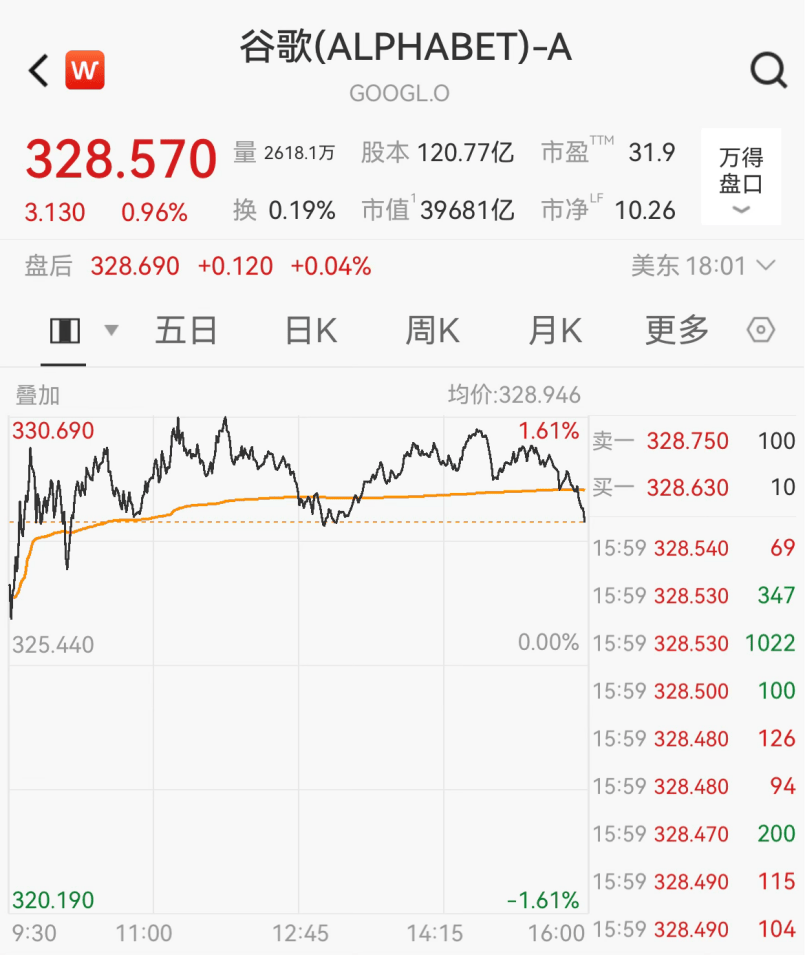Switch to the 周K chart
805x955 pixels.
[x=432, y=330]
